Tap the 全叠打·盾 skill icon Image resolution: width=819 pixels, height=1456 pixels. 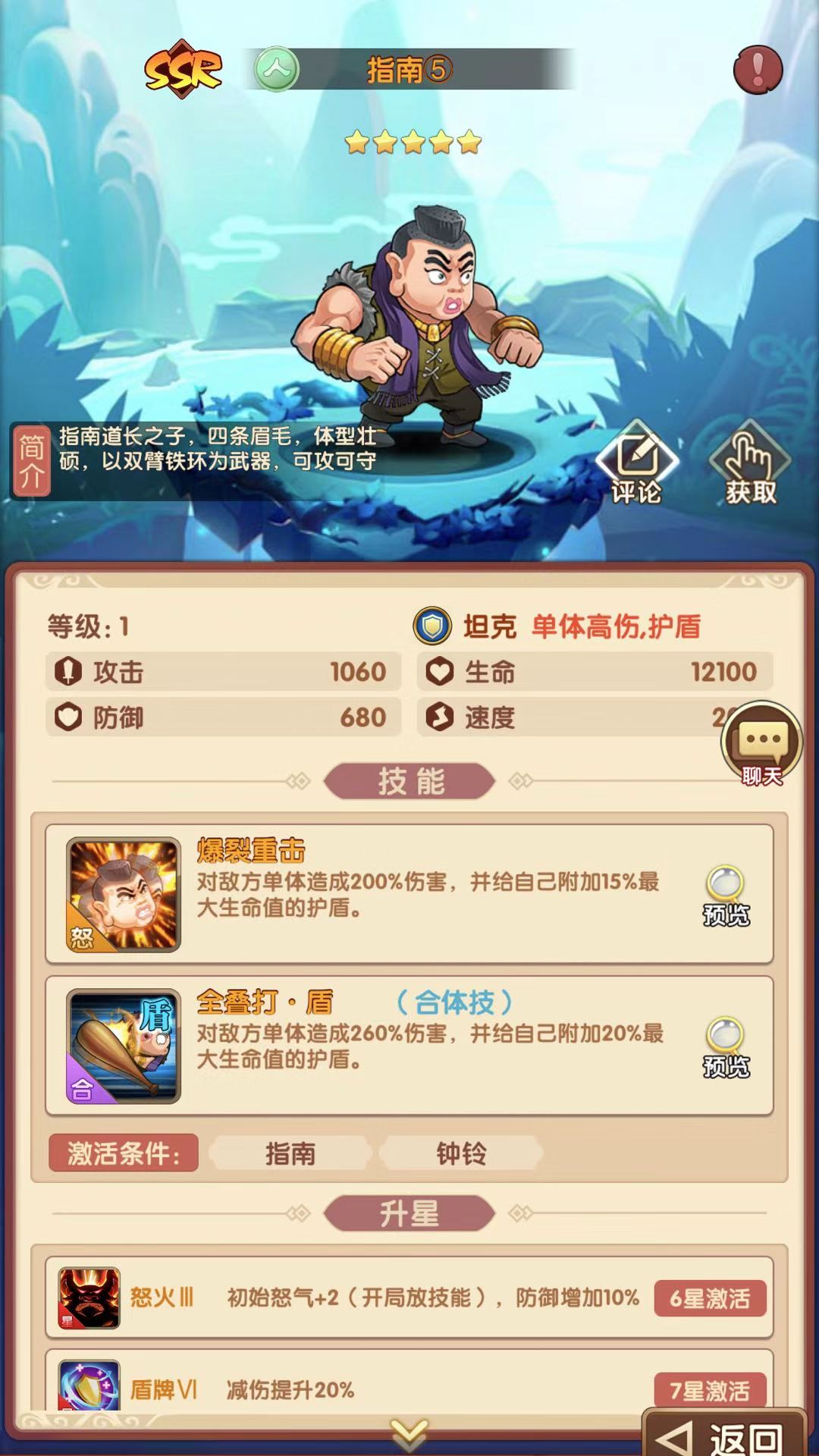tap(124, 1046)
